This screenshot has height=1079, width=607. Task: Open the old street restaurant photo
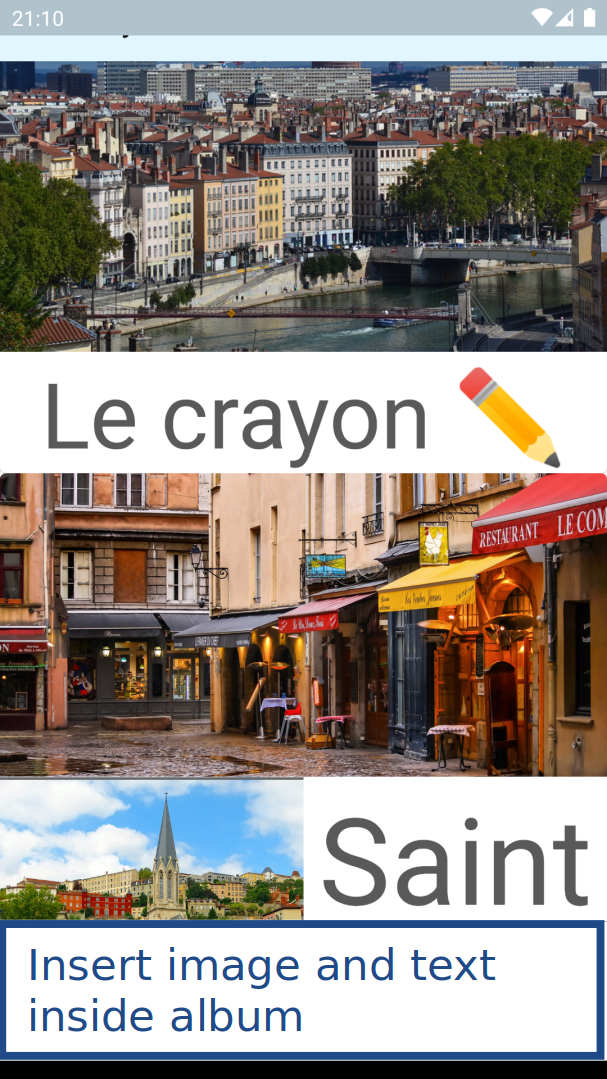[x=303, y=625]
